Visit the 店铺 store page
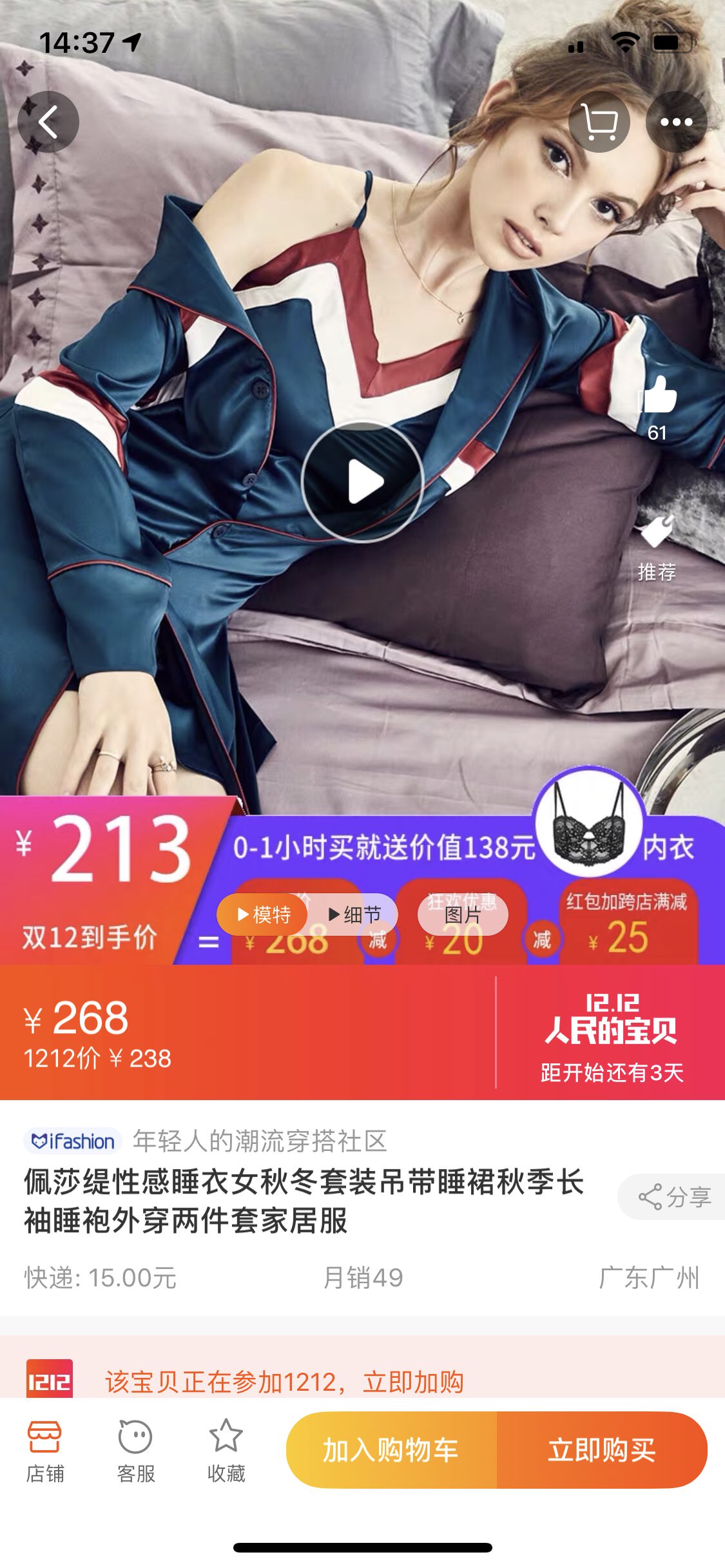This screenshot has height=1568, width=725. [45, 1451]
